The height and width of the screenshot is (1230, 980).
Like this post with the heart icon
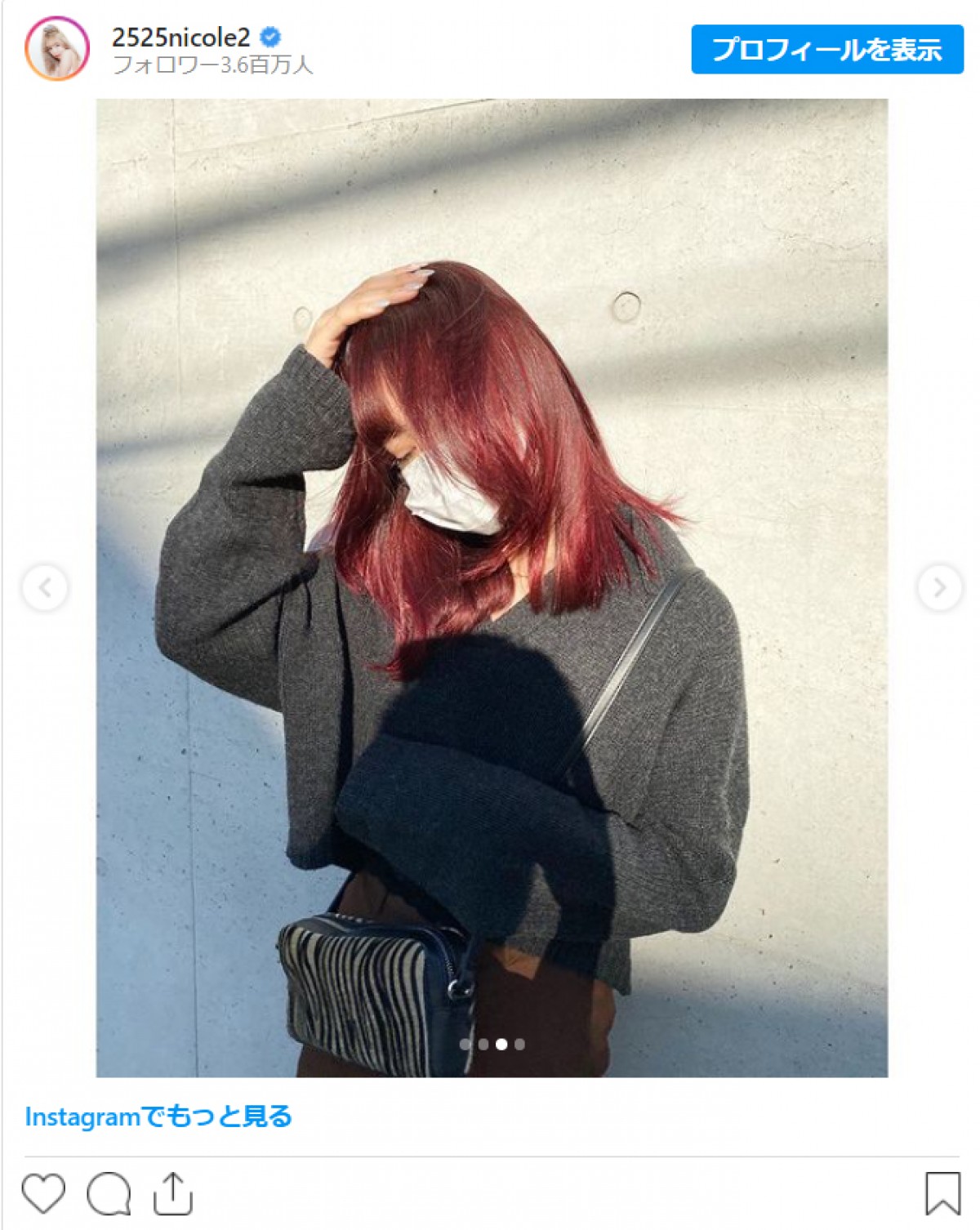click(42, 1193)
